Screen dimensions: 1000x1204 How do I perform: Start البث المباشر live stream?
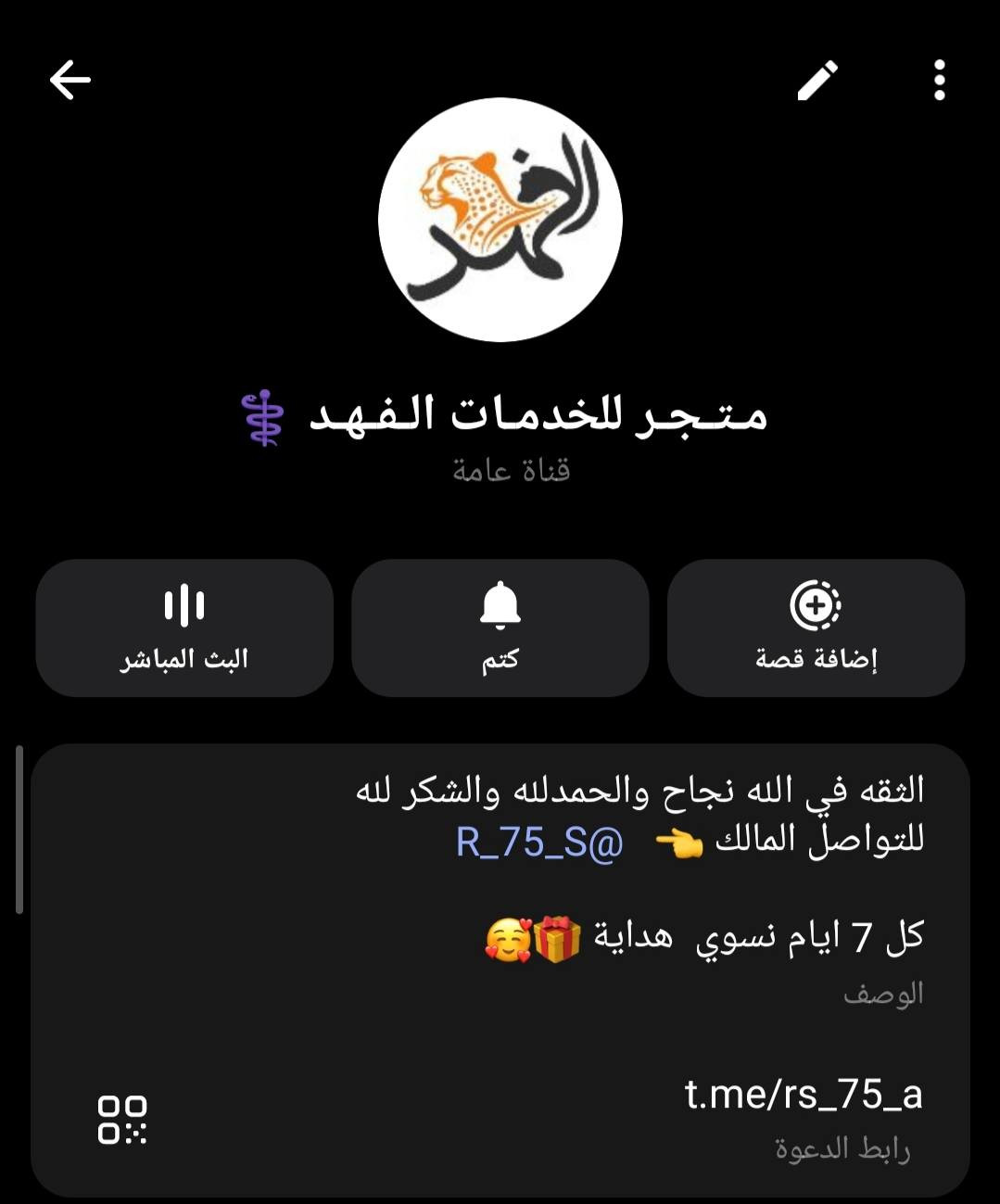(184, 627)
